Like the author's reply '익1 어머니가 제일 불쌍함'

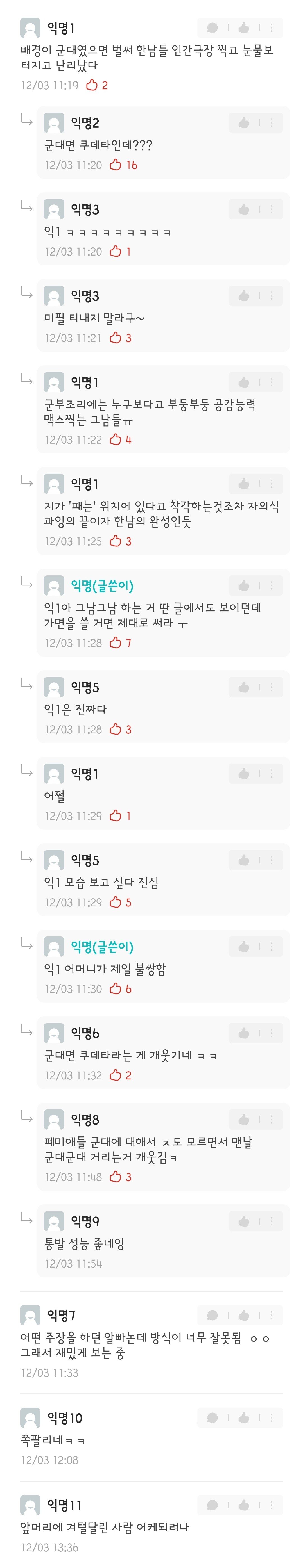click(243, 947)
